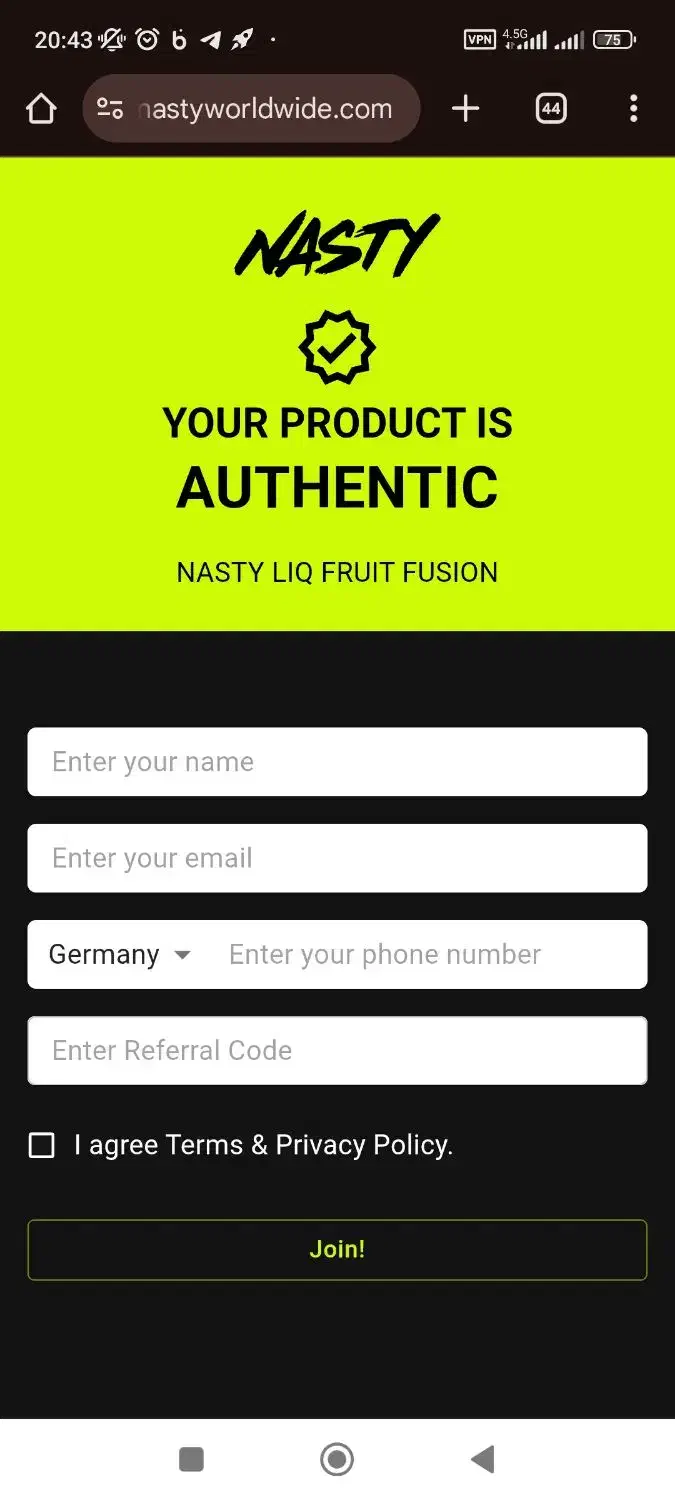675x1500 pixels.
Task: Focus the Enter your email field
Action: click(337, 858)
